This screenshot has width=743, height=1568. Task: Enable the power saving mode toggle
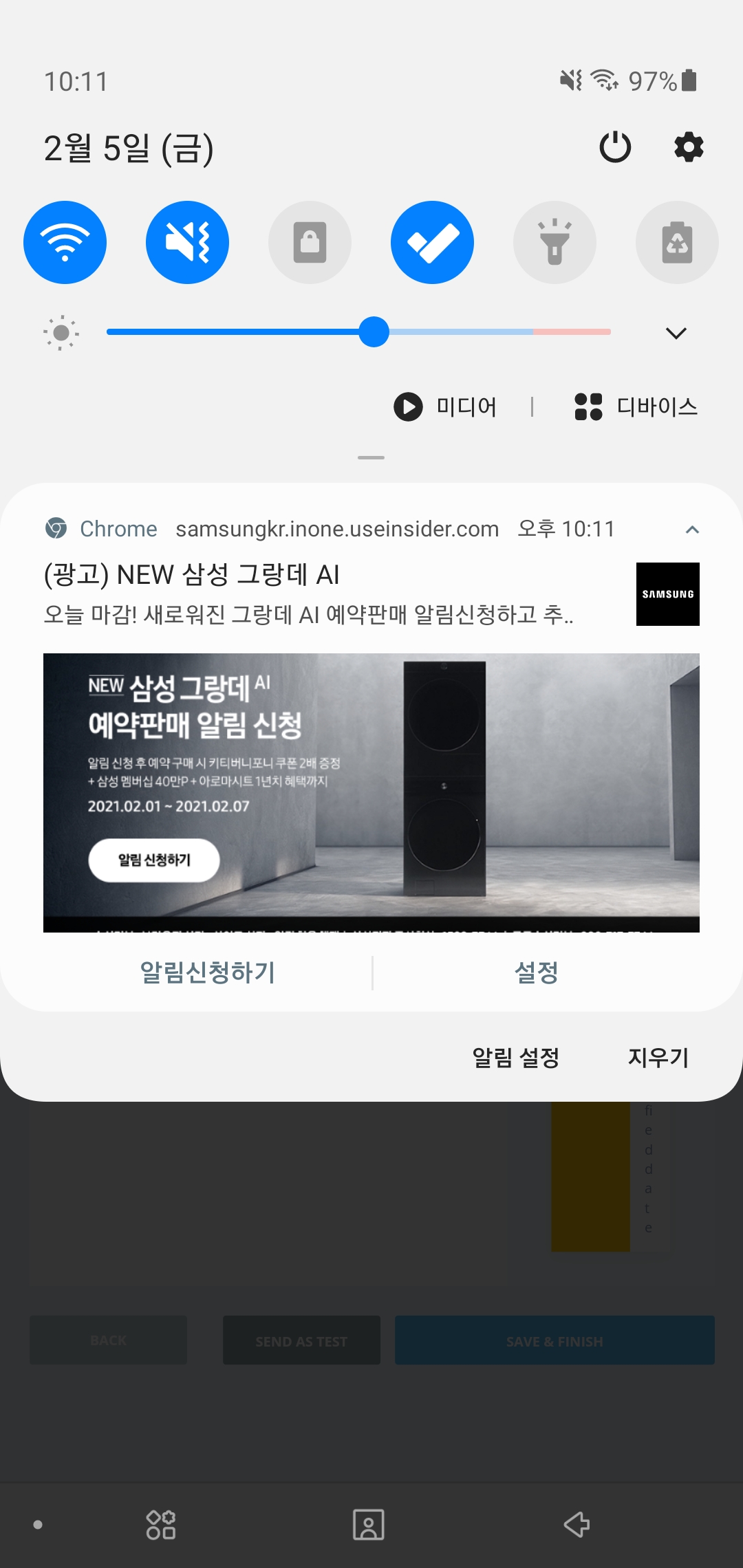(x=677, y=242)
